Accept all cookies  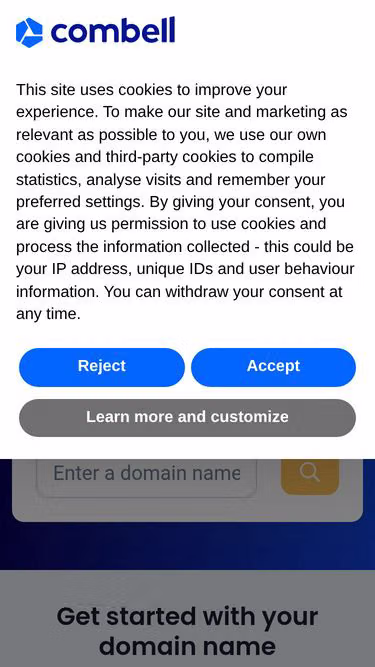coord(273,367)
